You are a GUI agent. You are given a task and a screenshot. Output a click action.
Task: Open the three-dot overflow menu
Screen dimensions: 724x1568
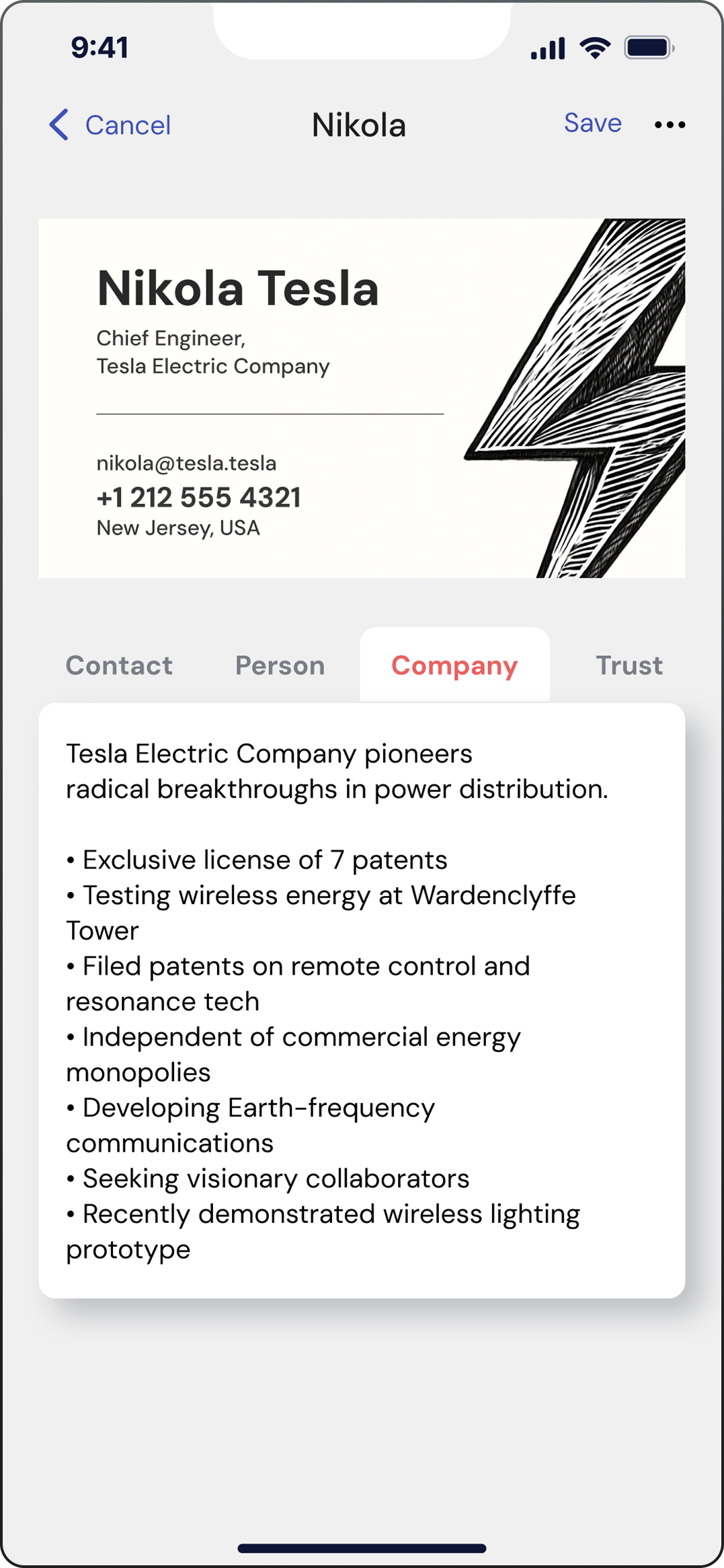(x=670, y=125)
